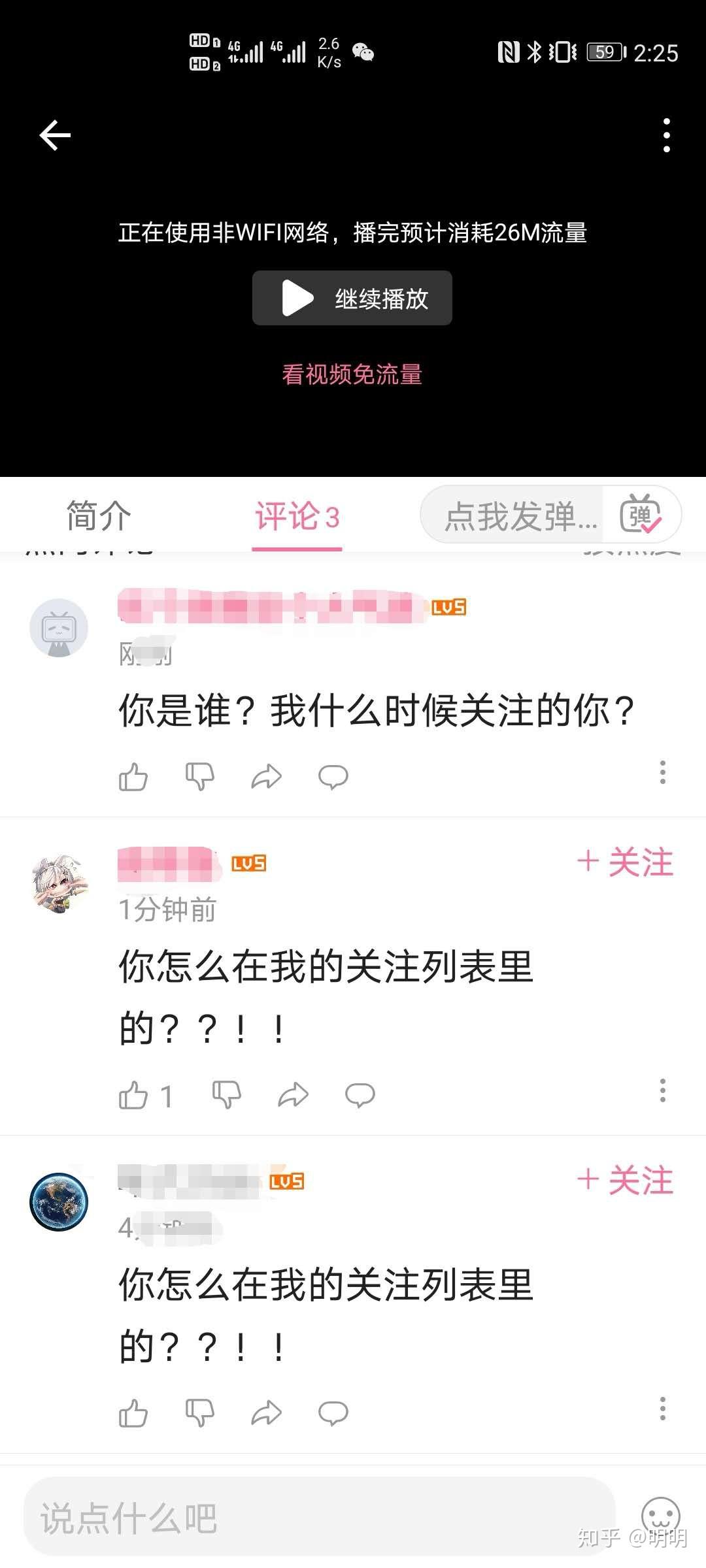
Task: Open the 看视频免流量 link
Action: (x=352, y=374)
